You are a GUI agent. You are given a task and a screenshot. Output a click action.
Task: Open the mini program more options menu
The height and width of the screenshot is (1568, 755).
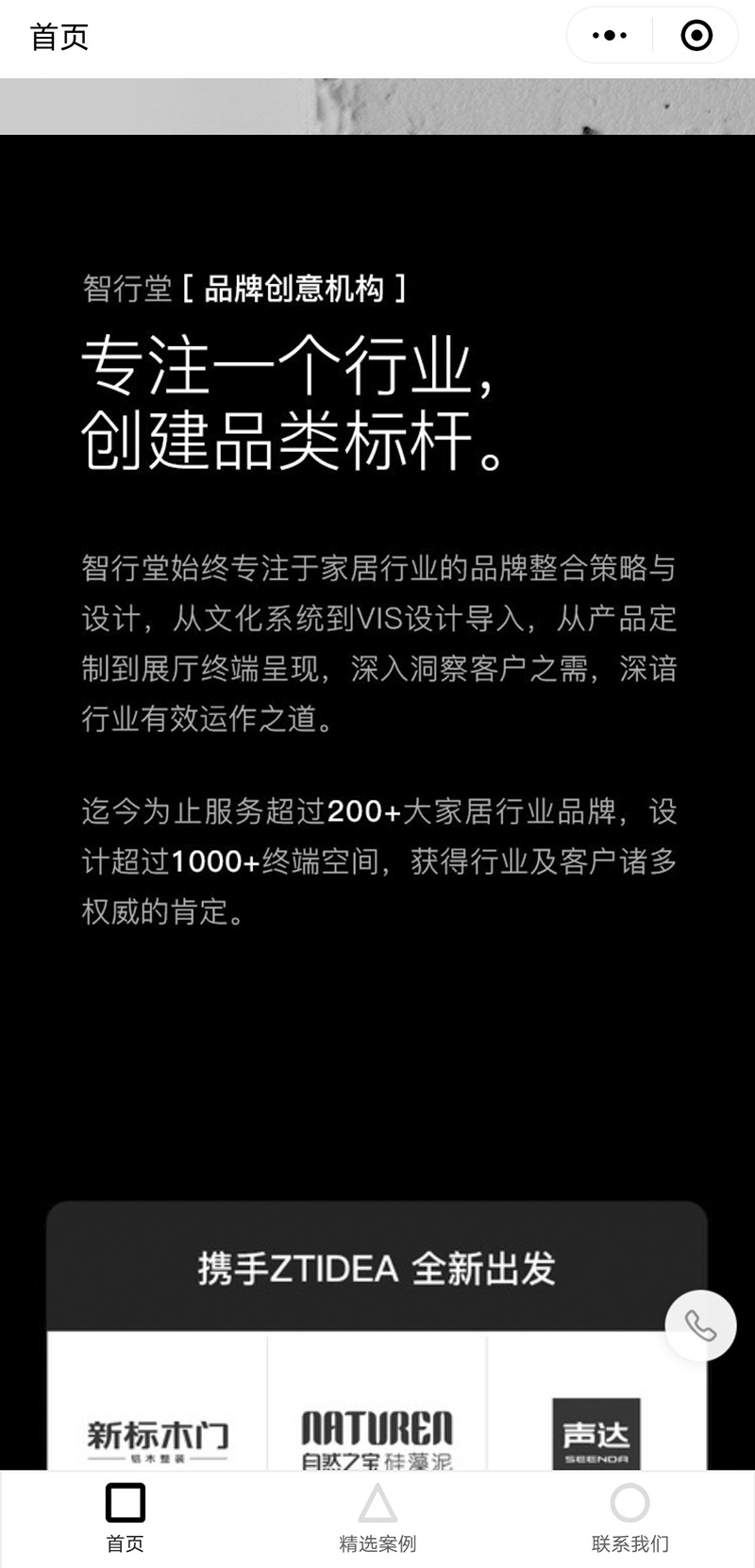[610, 36]
